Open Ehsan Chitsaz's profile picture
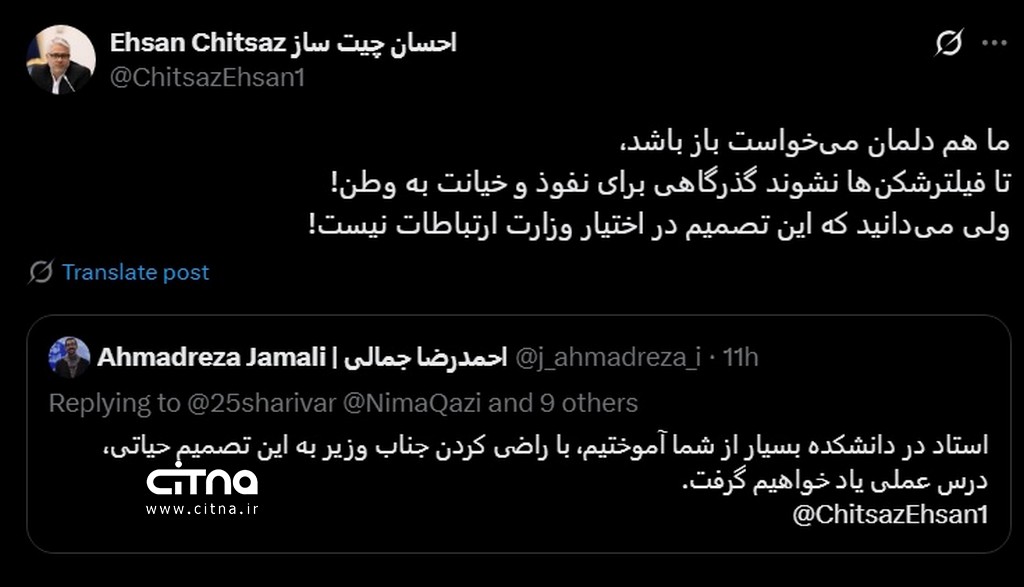This screenshot has height=587, width=1024. 61,60
